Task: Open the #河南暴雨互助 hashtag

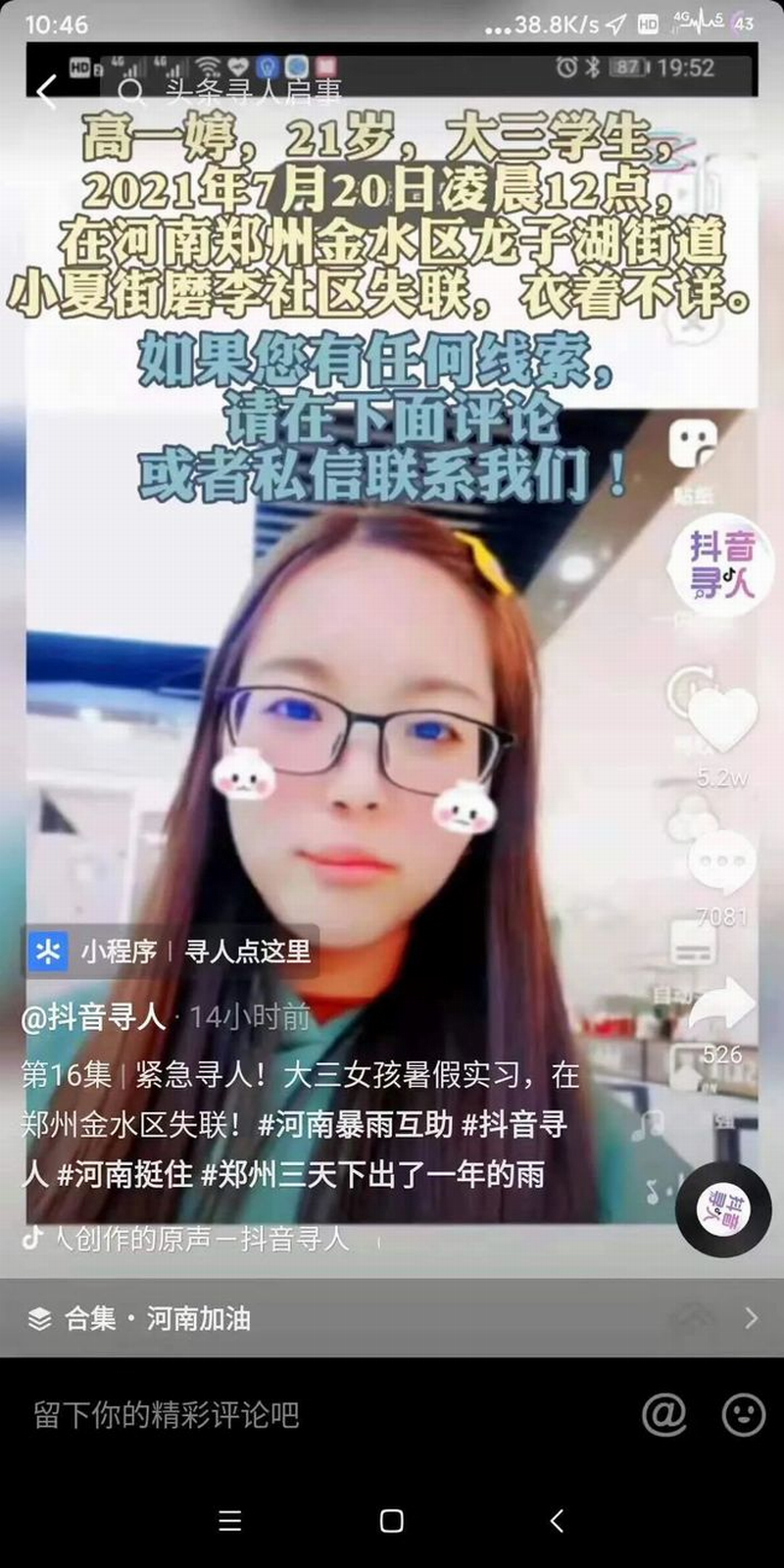Action: pyautogui.click(x=355, y=1124)
